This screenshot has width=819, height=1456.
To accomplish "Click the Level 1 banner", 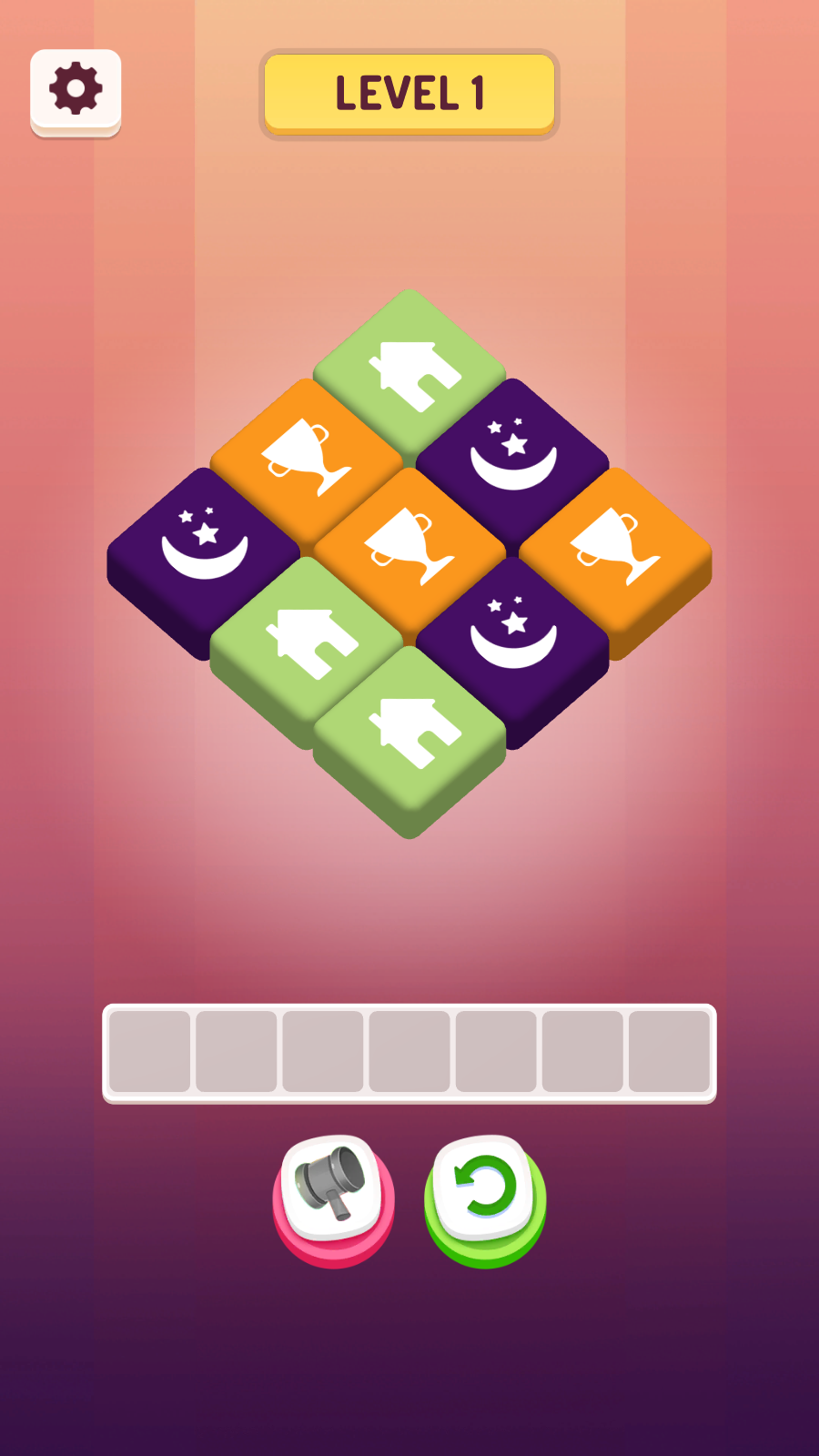I will coord(408,91).
